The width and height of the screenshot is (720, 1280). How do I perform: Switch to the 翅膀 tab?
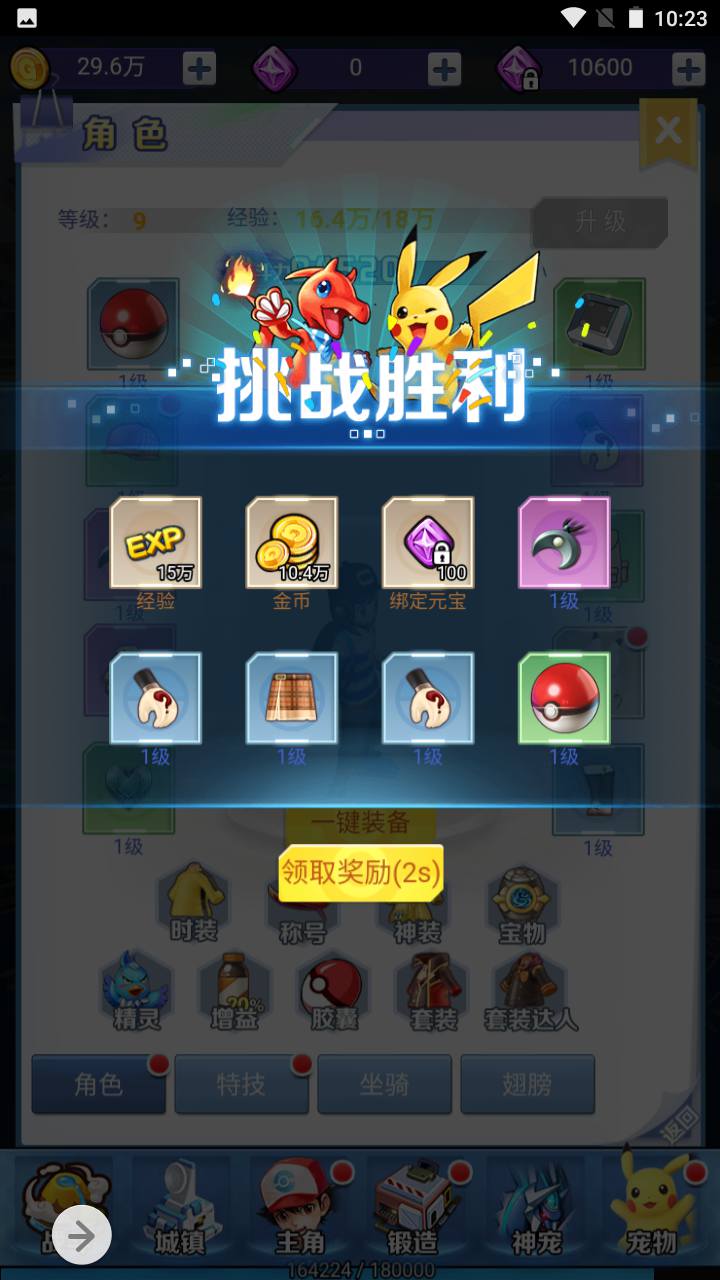527,1084
